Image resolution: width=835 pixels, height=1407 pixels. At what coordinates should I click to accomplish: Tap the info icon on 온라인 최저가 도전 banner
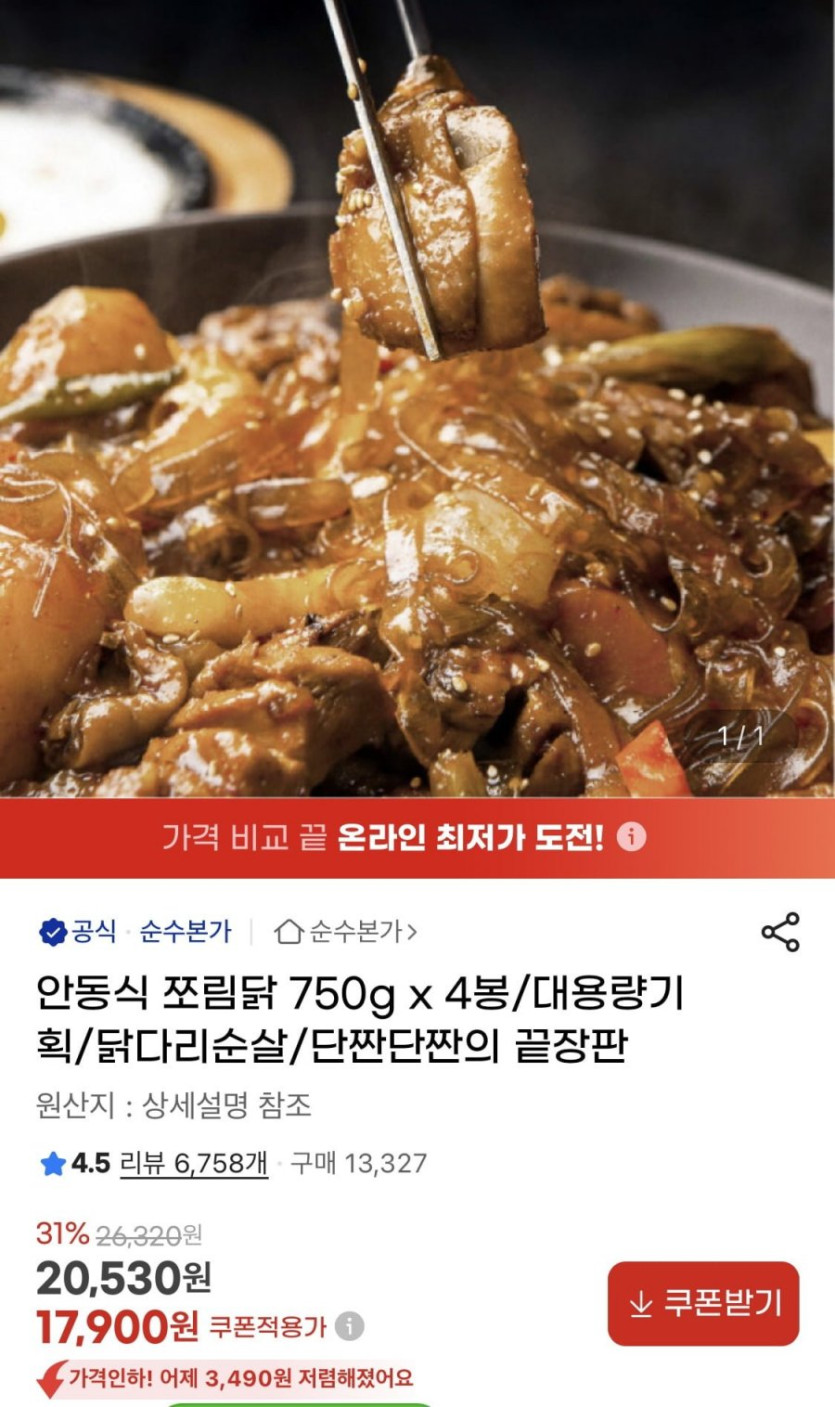(x=631, y=836)
